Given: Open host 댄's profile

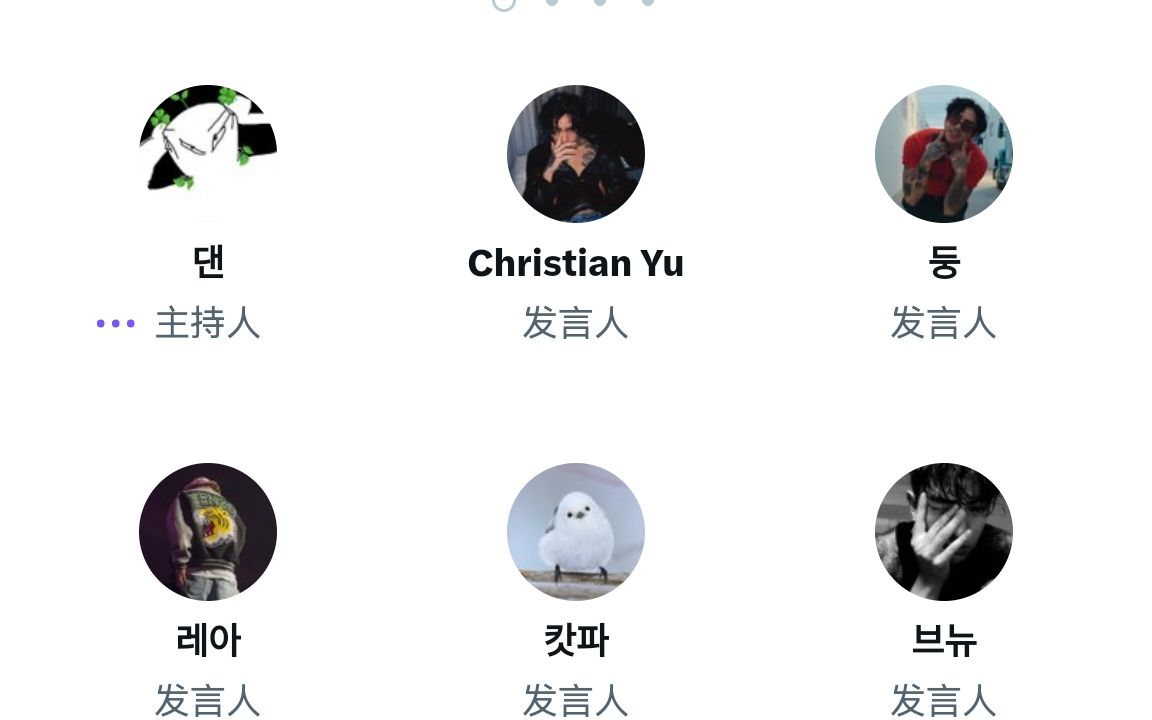Looking at the screenshot, I should [208, 153].
